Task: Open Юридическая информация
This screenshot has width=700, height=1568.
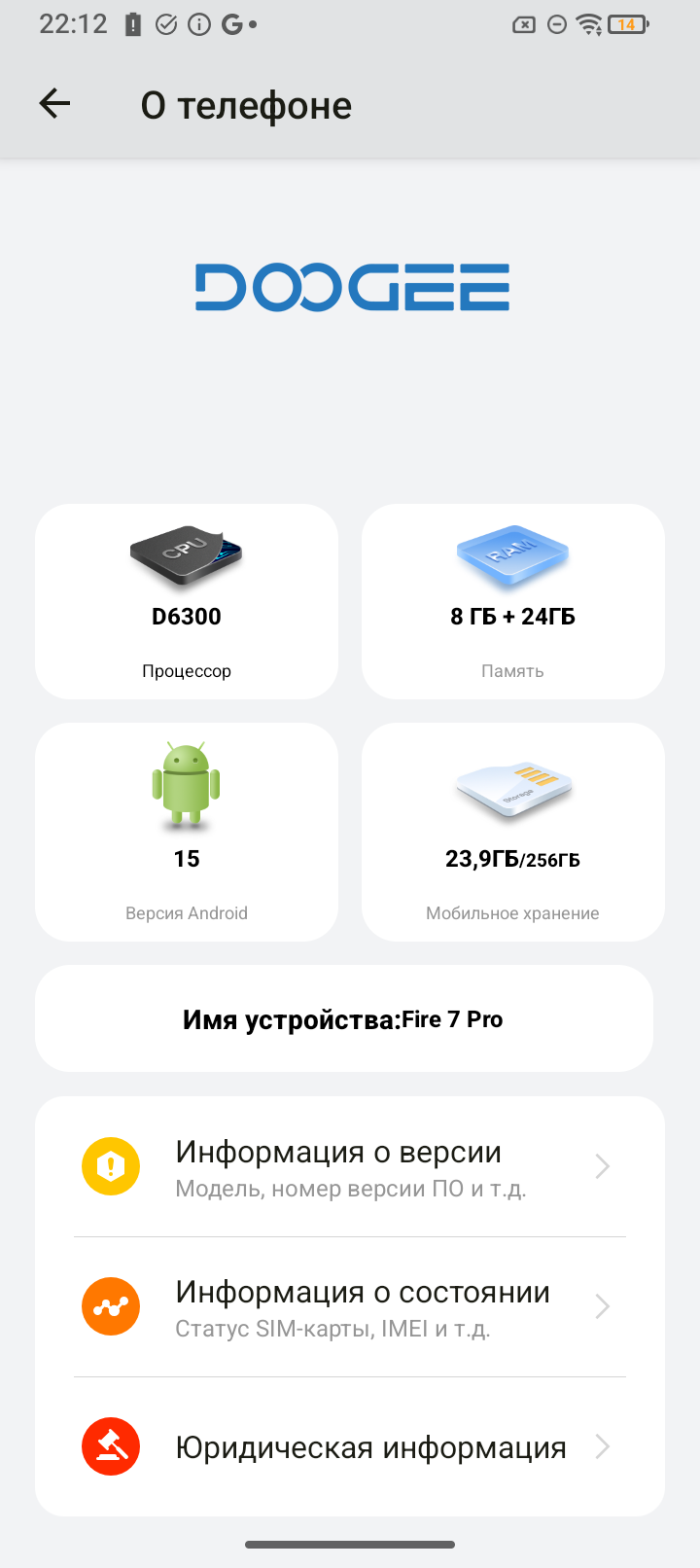Action: coord(350,1446)
